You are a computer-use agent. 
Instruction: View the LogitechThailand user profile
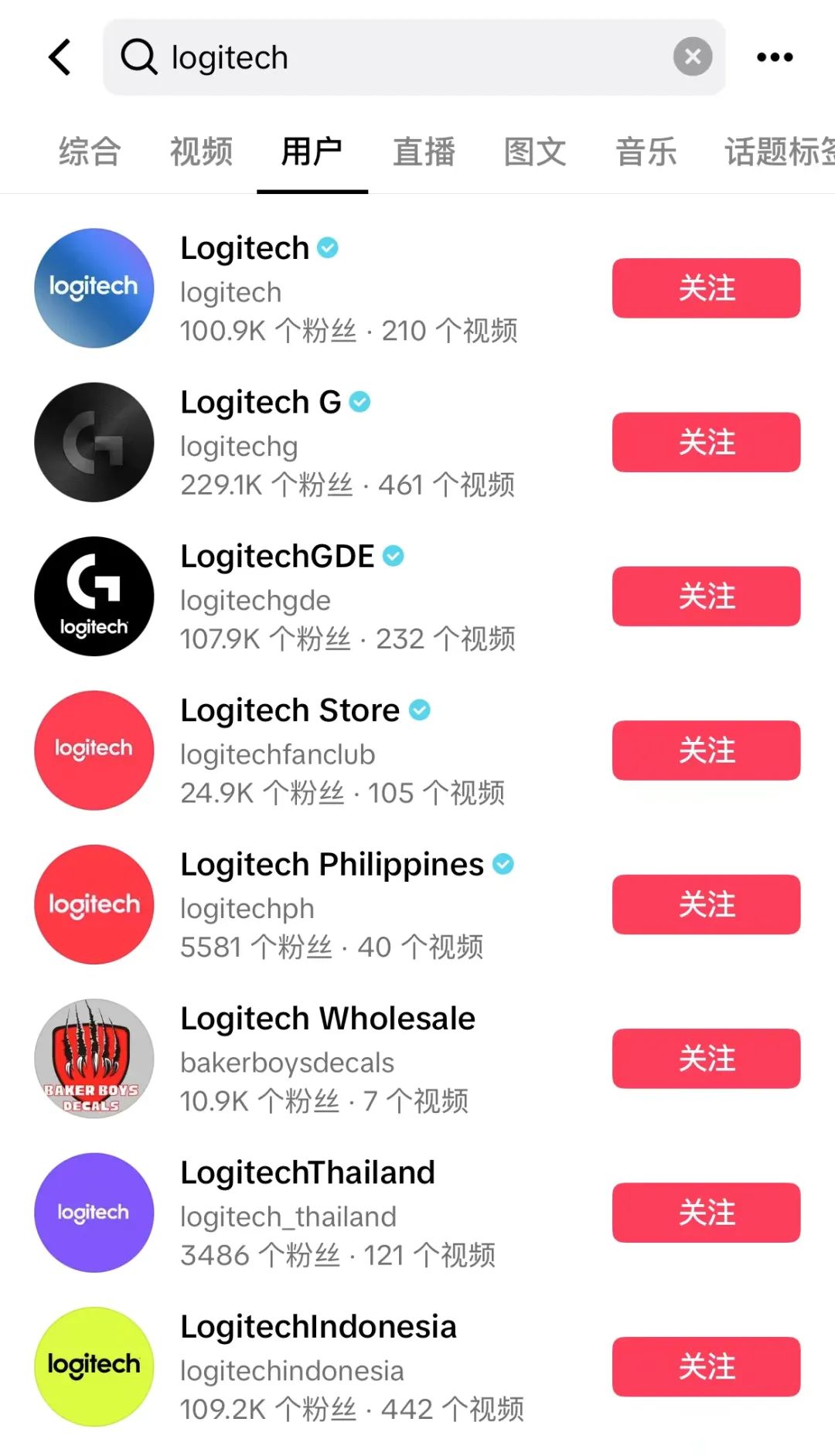pos(308,1173)
